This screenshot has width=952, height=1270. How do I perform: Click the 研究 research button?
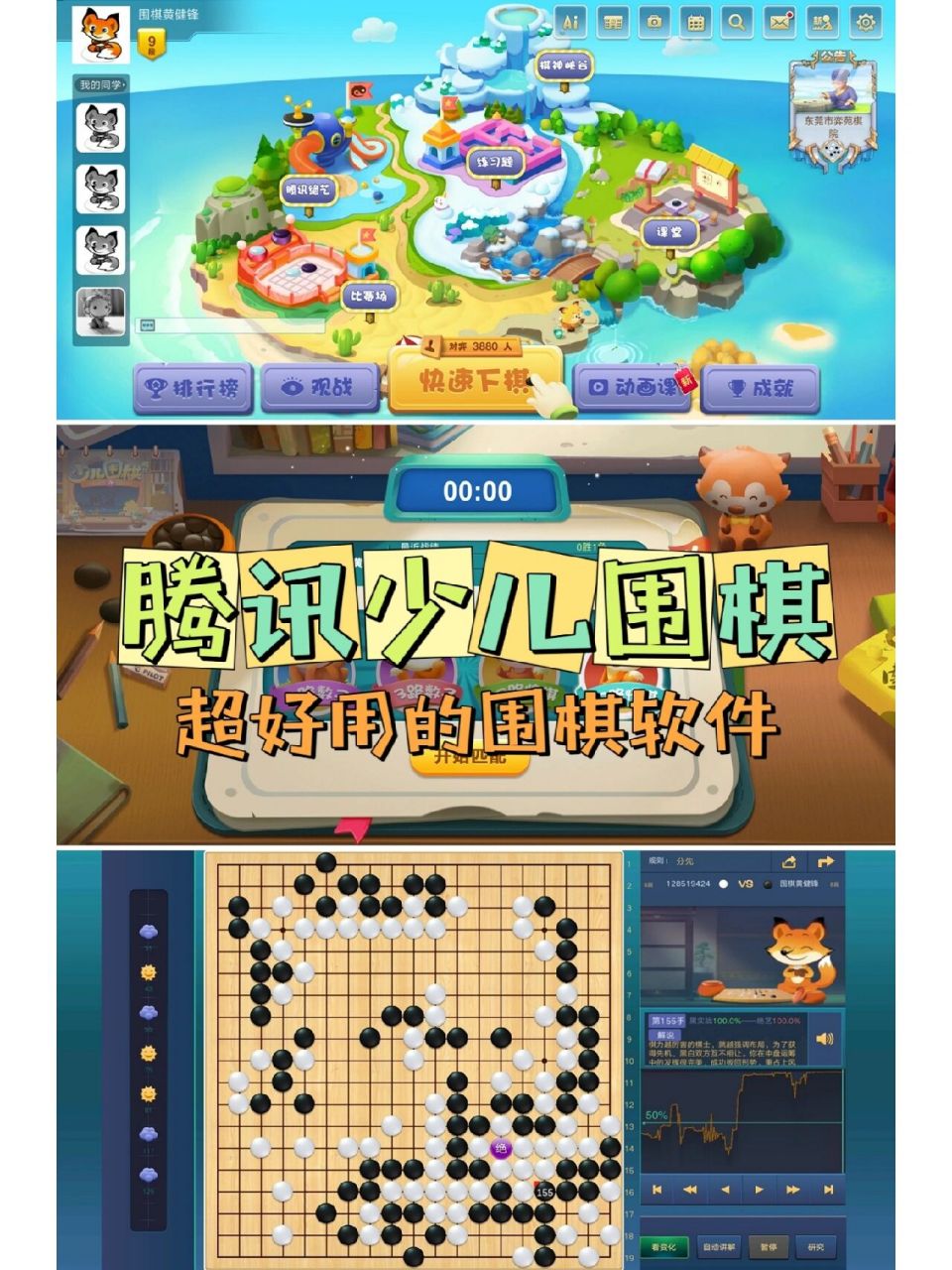(x=815, y=1245)
